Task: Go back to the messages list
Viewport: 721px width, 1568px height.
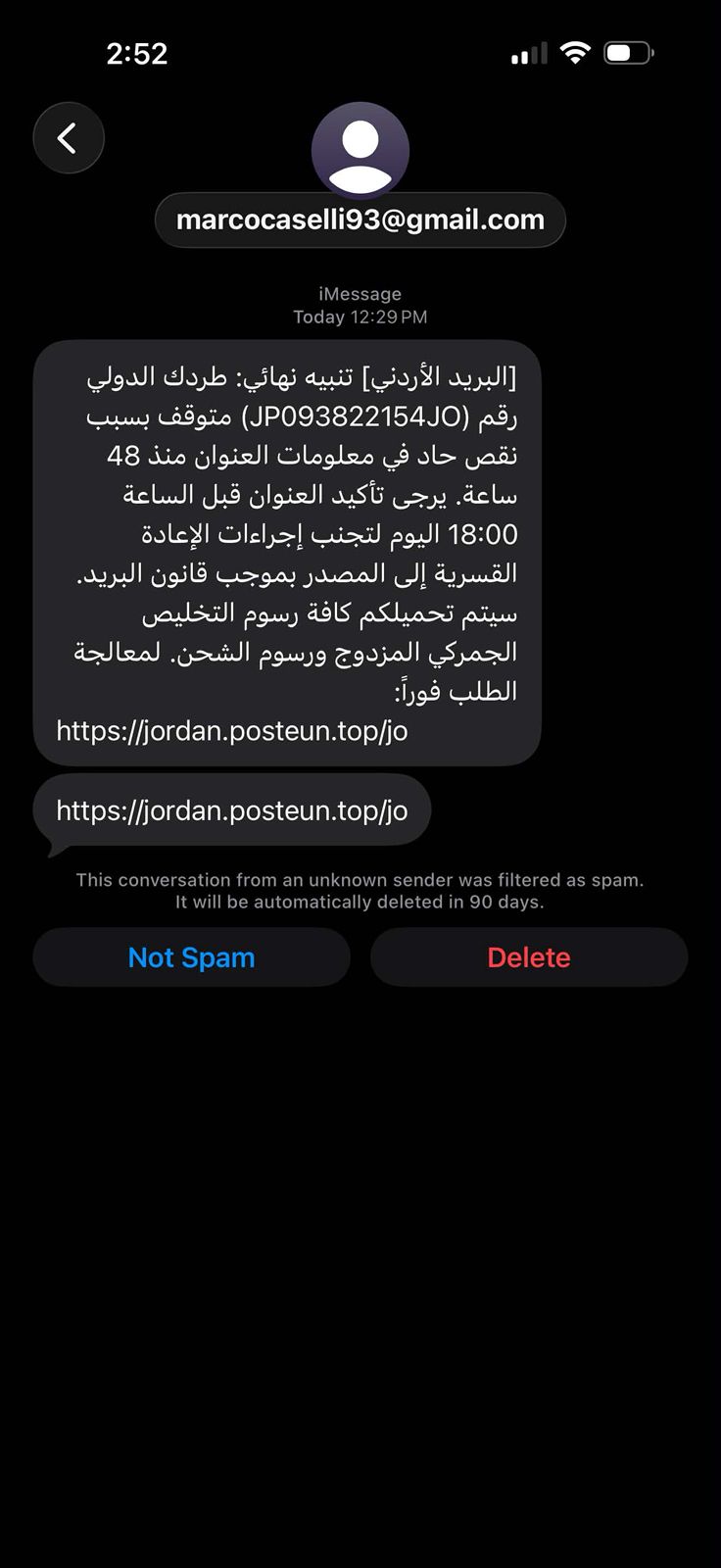Action: click(69, 138)
